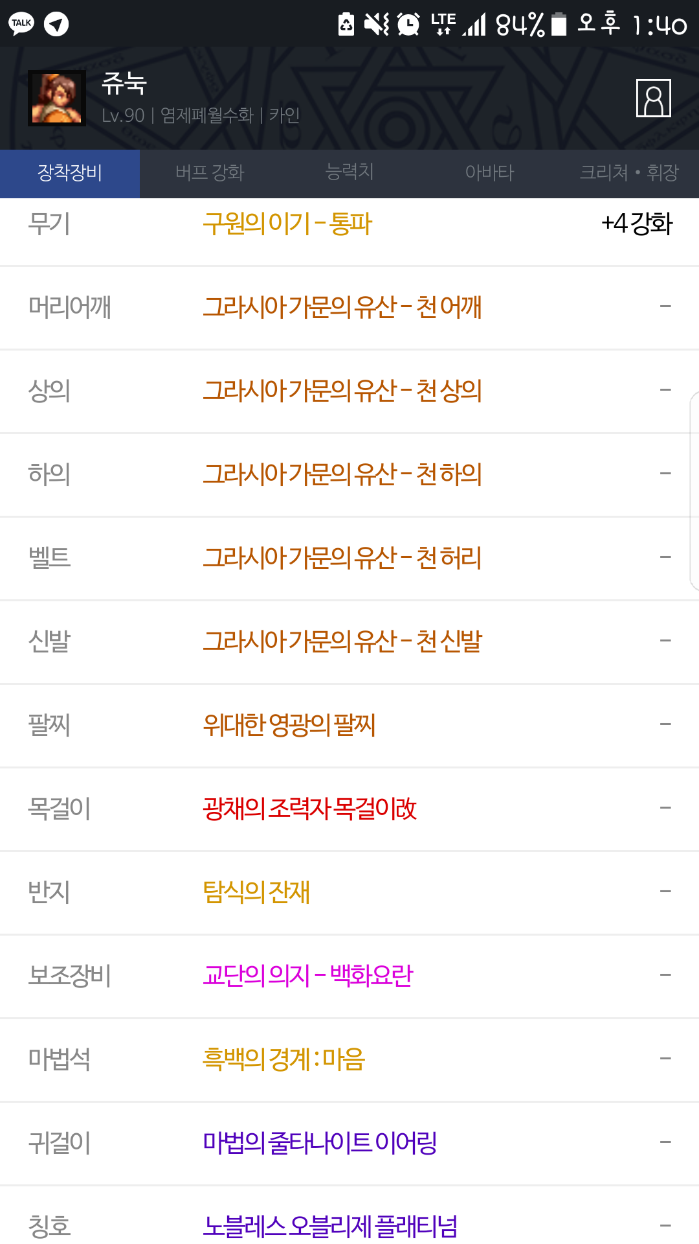Open the 아바타 tab
The width and height of the screenshot is (699, 1244).
[489, 173]
